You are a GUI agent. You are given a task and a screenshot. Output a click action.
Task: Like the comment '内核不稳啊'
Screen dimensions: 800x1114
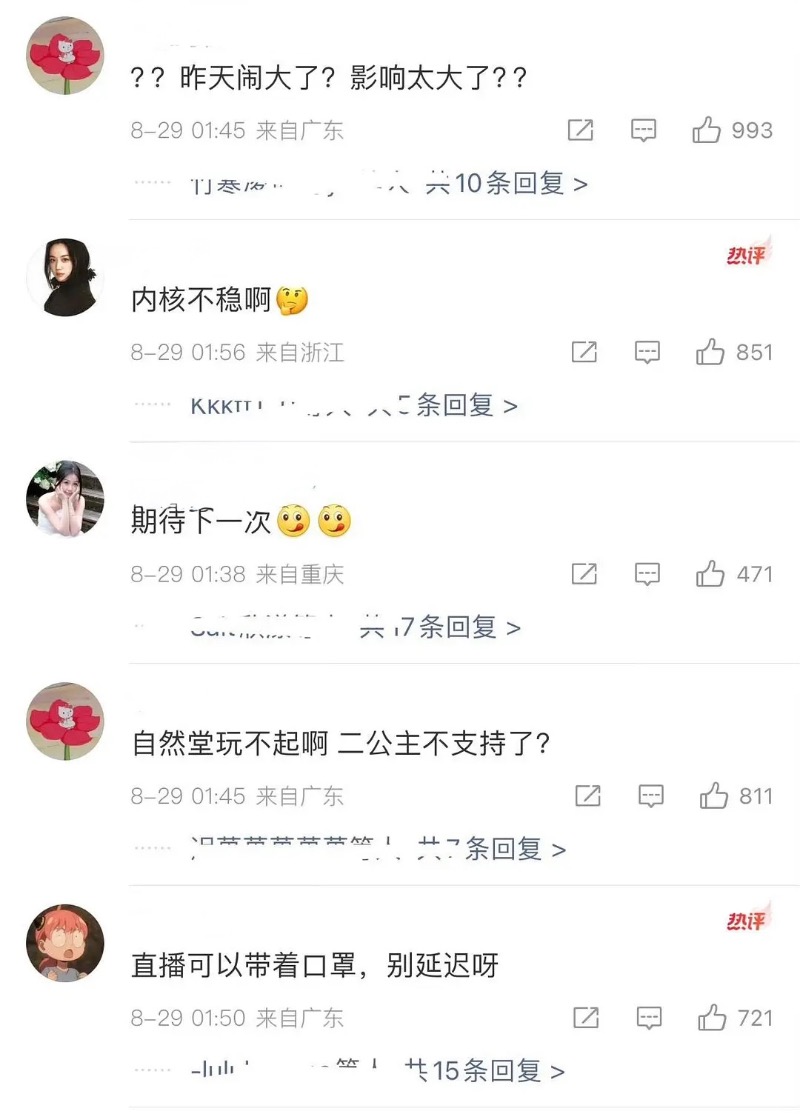pyautogui.click(x=710, y=352)
